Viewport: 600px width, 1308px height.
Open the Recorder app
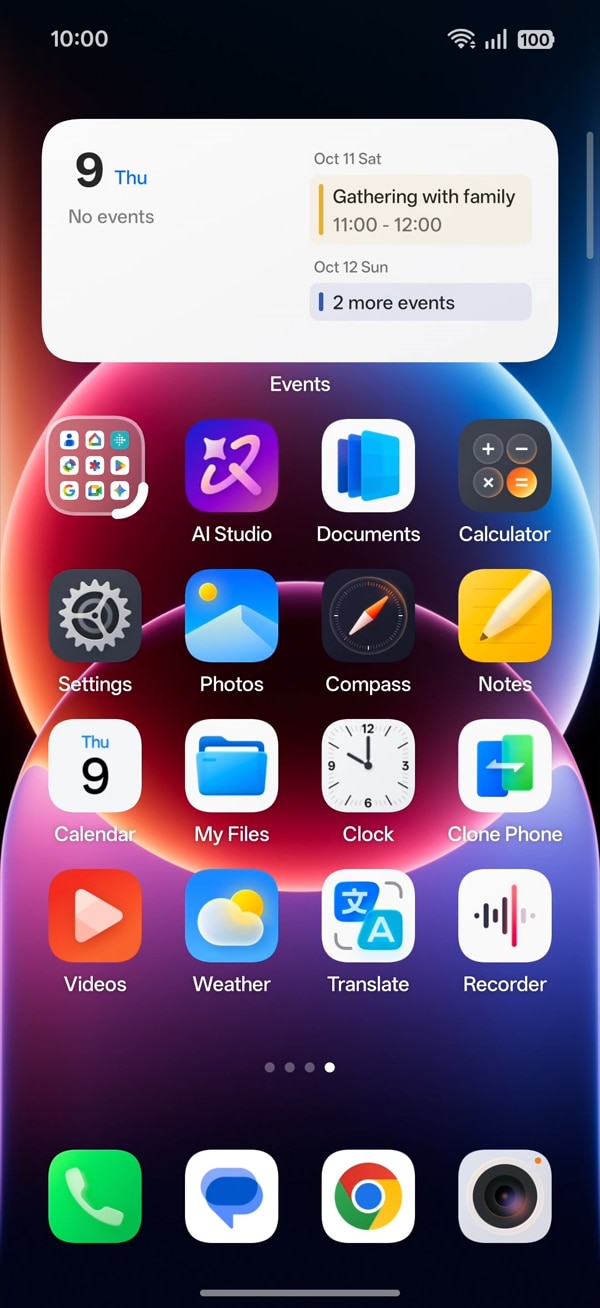click(504, 916)
